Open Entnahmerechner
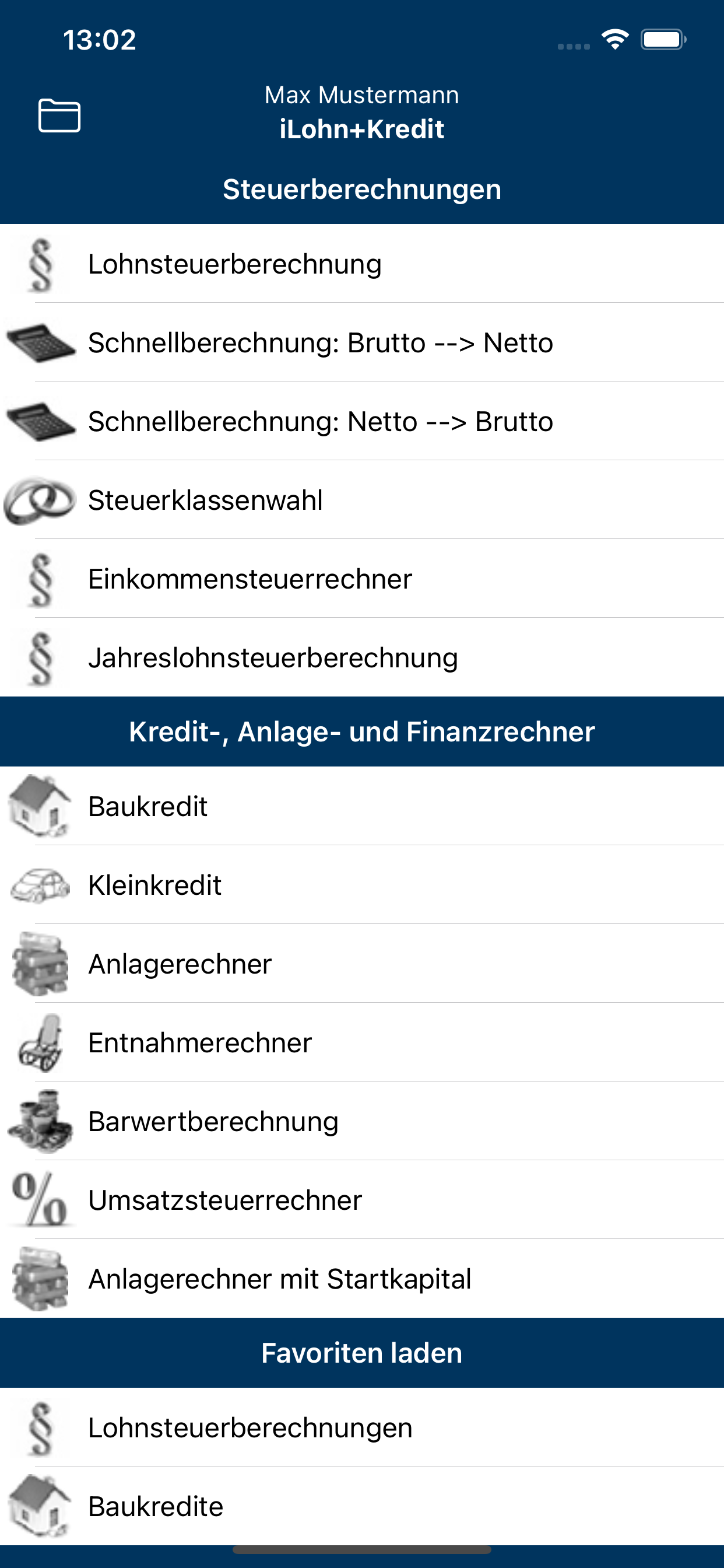The height and width of the screenshot is (1568, 724). click(x=199, y=1042)
